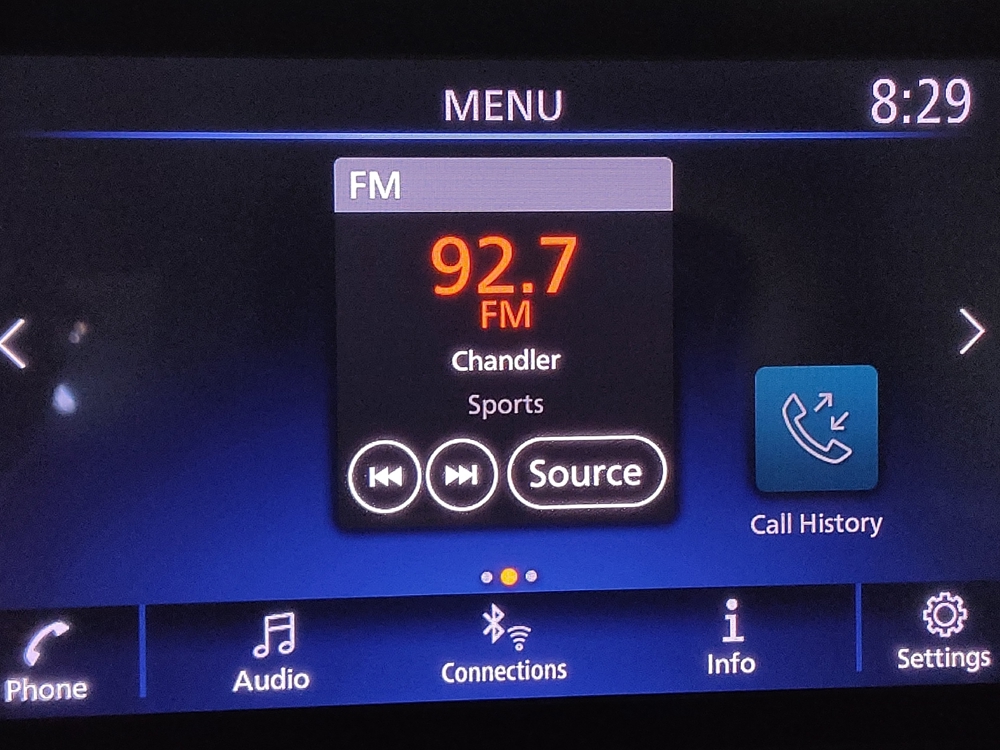Go to the previous menu page arrow
This screenshot has height=750, width=1000.
(x=14, y=343)
